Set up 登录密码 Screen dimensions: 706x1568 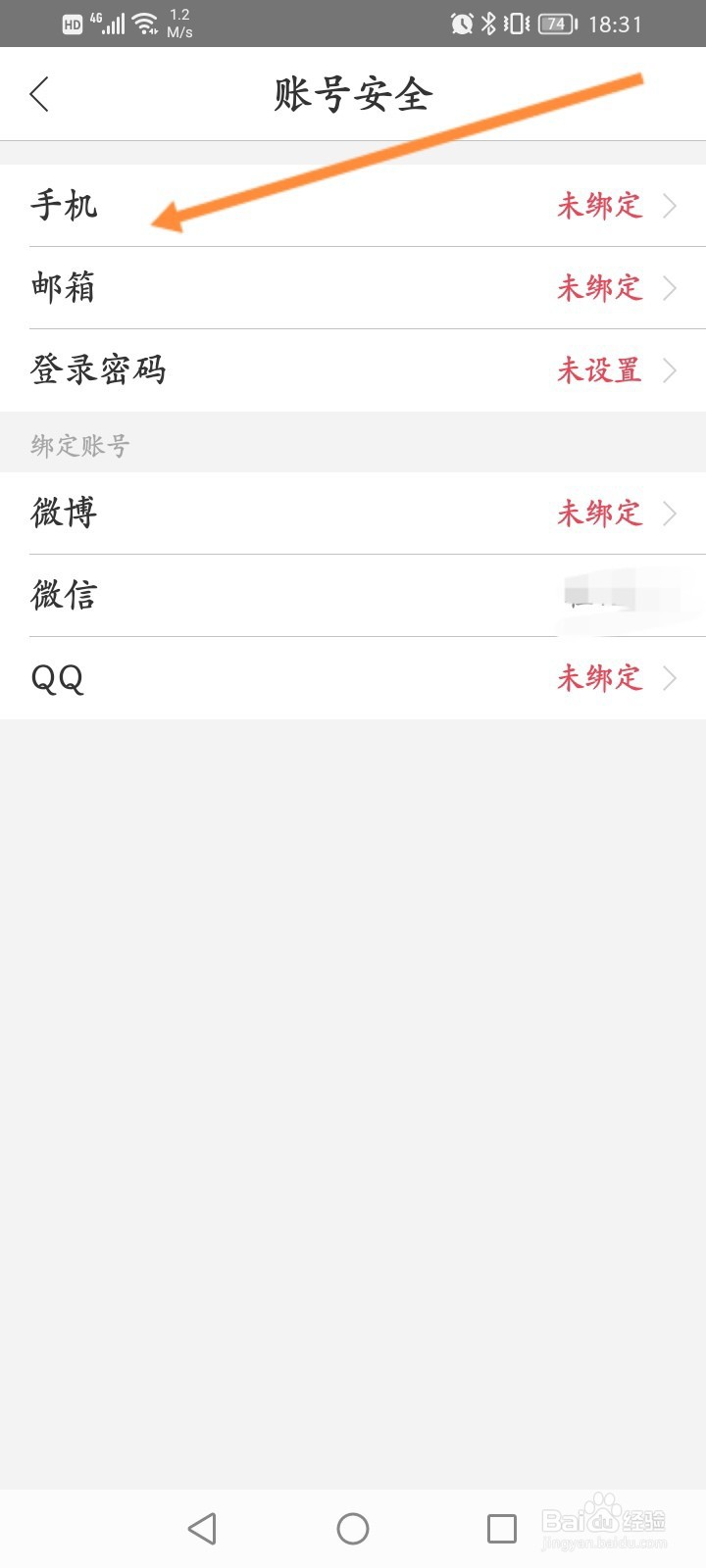(x=353, y=370)
